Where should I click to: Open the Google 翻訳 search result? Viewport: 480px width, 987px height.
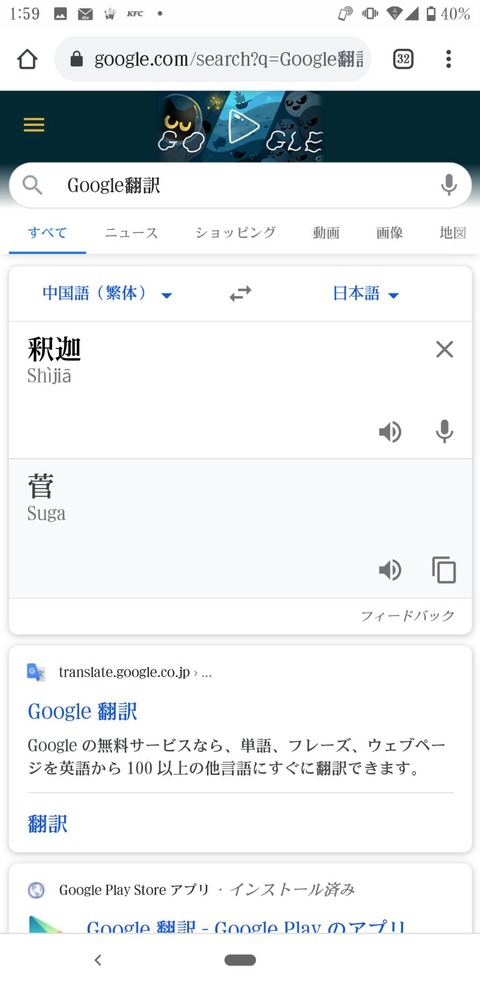(x=82, y=711)
